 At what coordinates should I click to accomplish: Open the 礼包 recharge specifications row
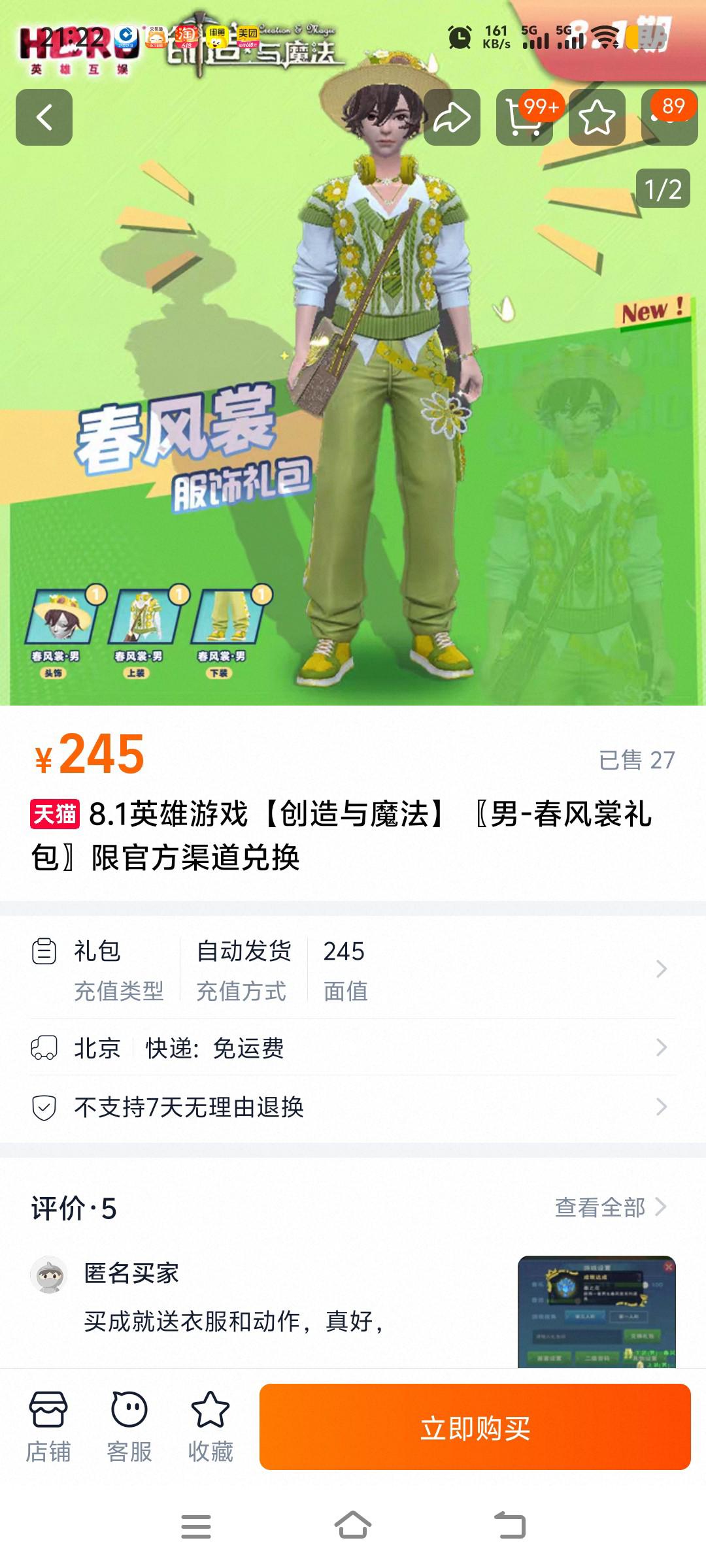tap(353, 969)
